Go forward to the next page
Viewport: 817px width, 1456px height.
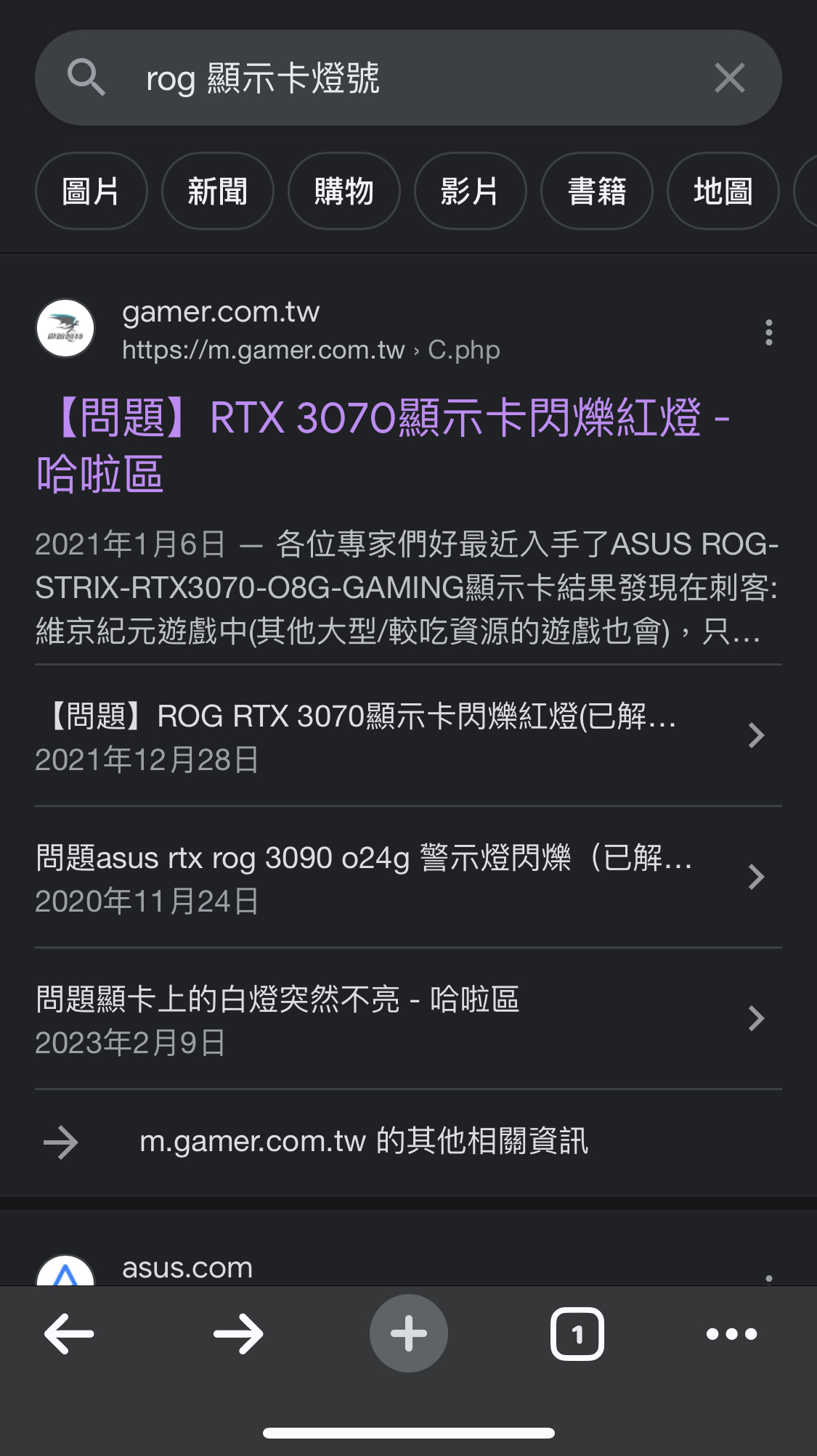coord(238,1333)
